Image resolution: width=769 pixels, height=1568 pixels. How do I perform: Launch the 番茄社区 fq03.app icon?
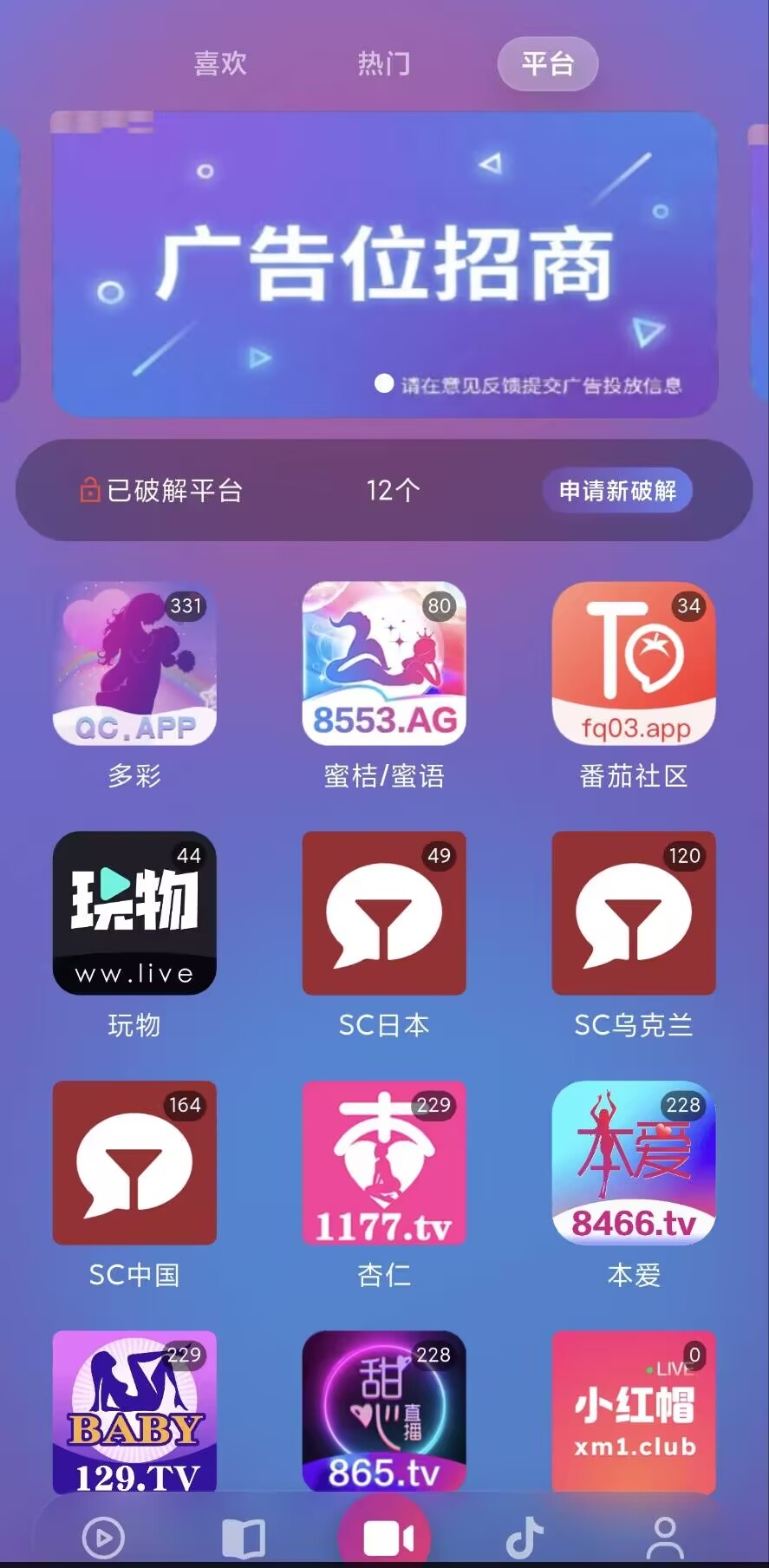click(x=633, y=663)
